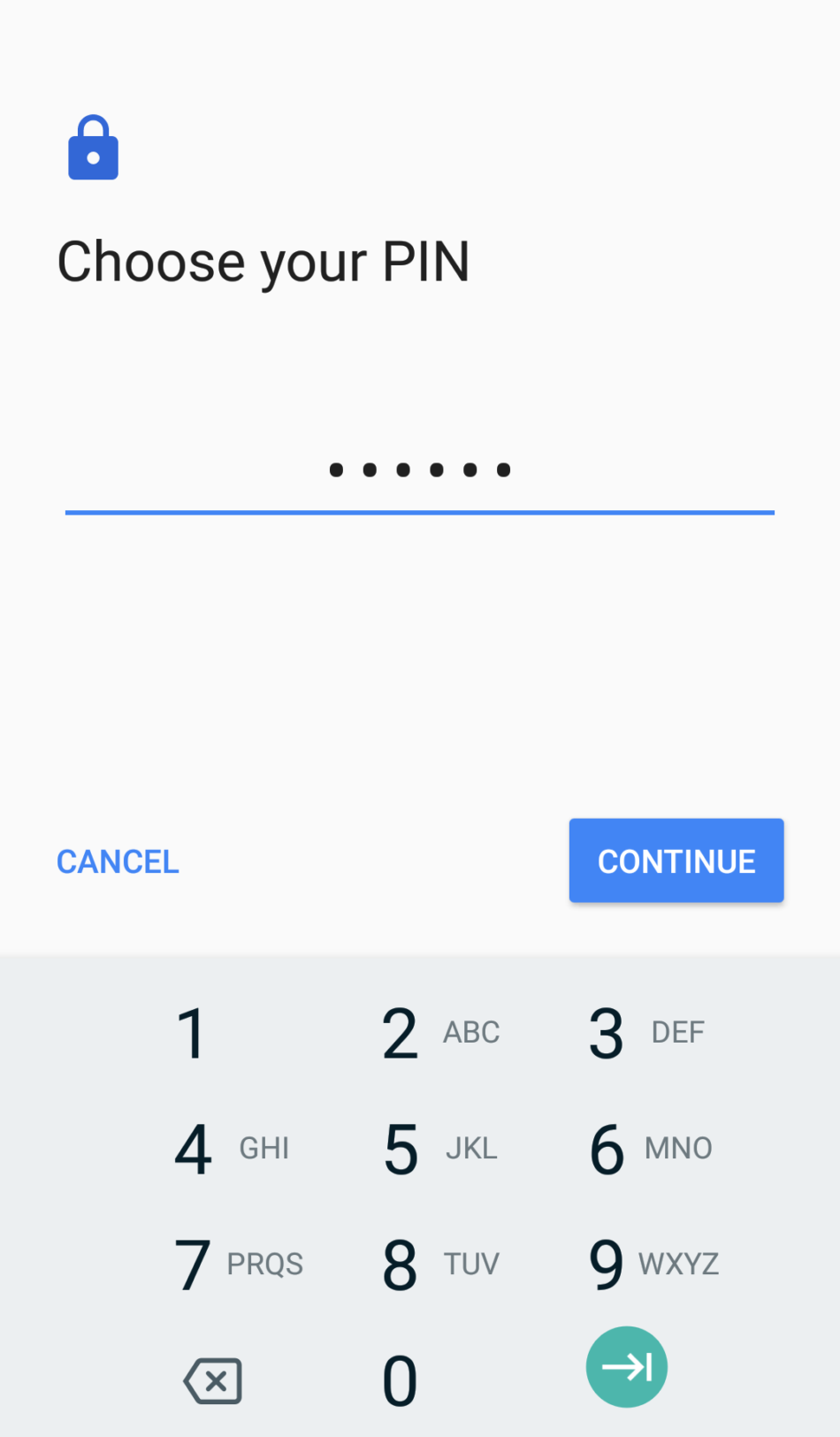Image resolution: width=840 pixels, height=1437 pixels.
Task: Delete last digit with backspace key
Action: tap(213, 1380)
